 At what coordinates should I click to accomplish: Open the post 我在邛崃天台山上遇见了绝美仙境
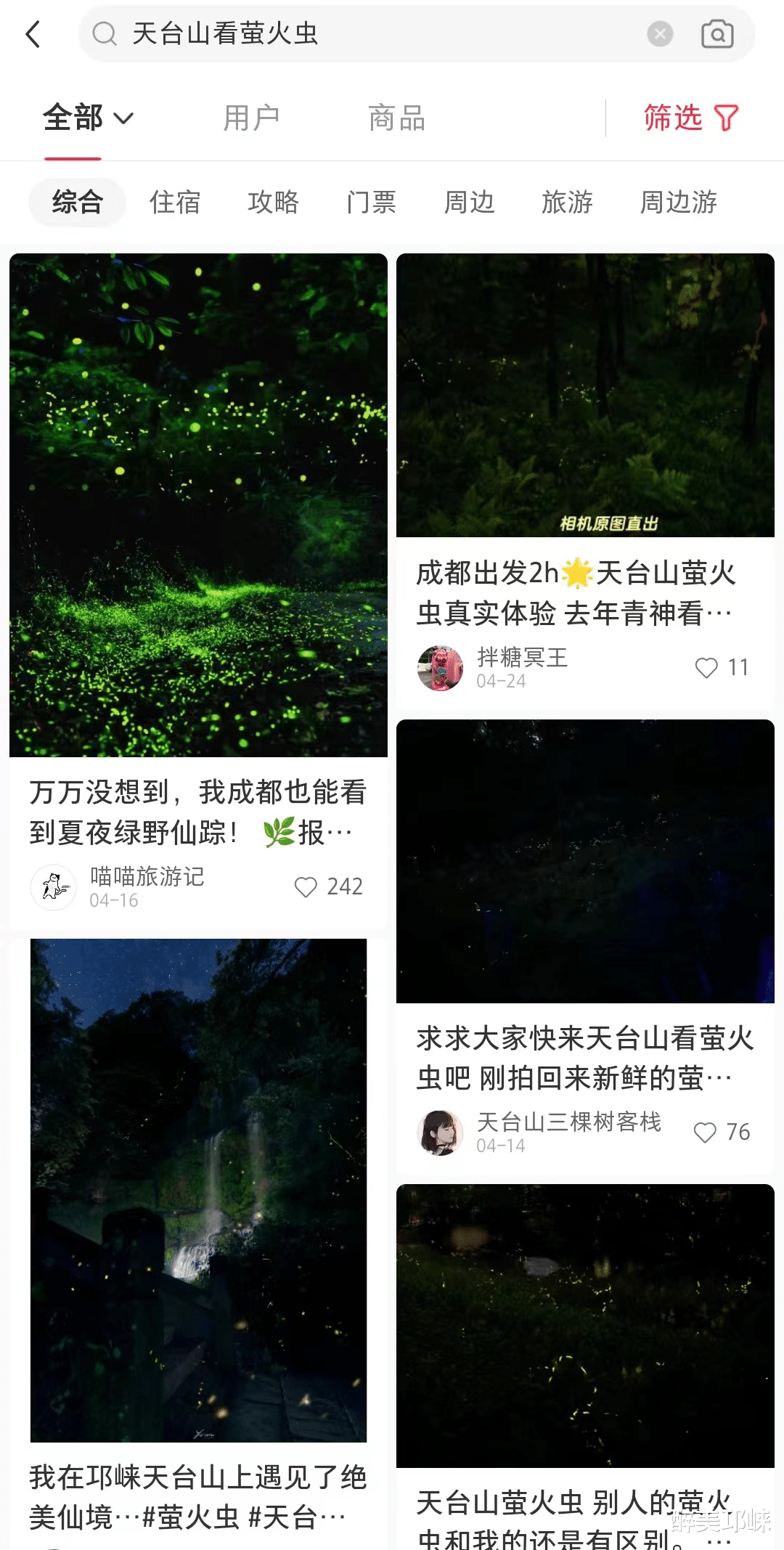tap(198, 1191)
